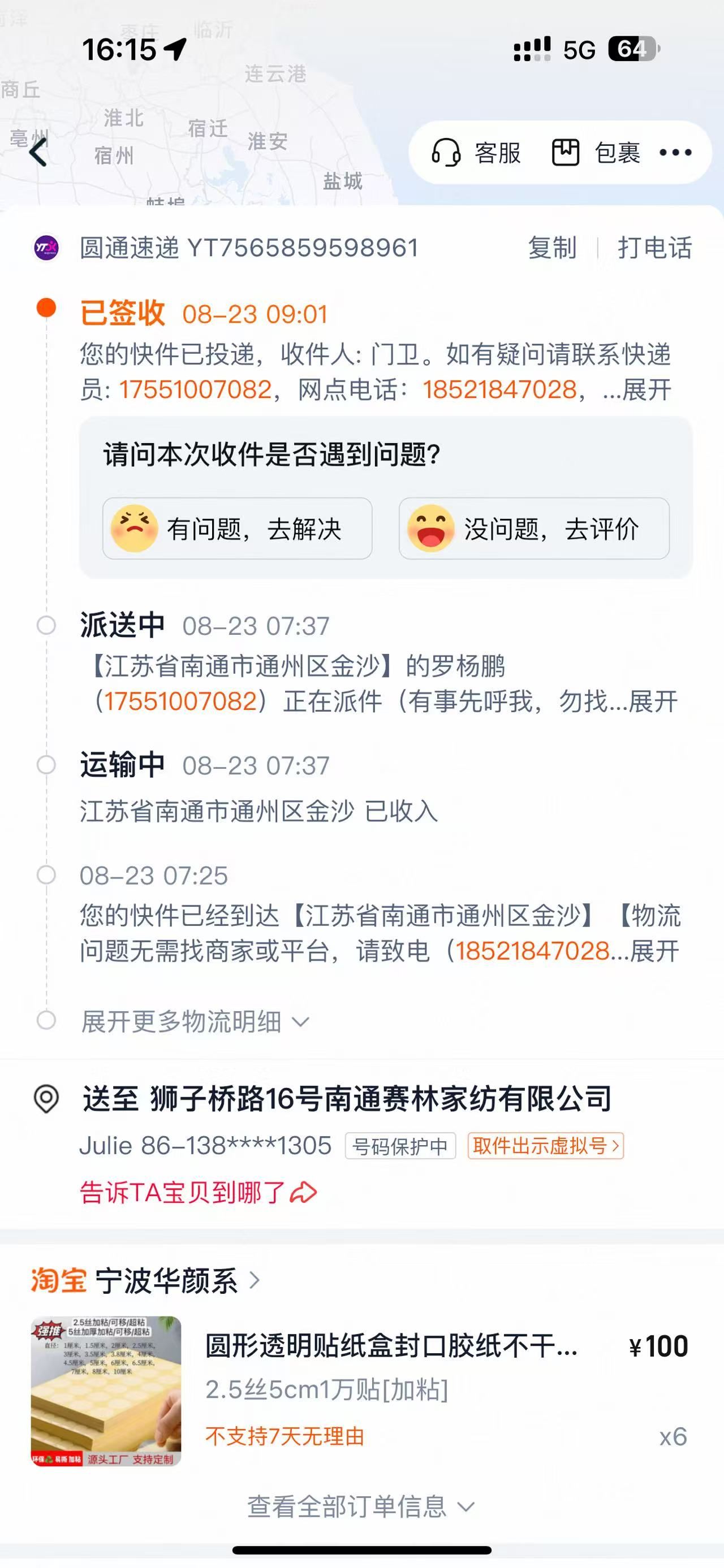The width and height of the screenshot is (724, 1568).
Task: Open the 包裹 packages list
Action: tap(596, 153)
